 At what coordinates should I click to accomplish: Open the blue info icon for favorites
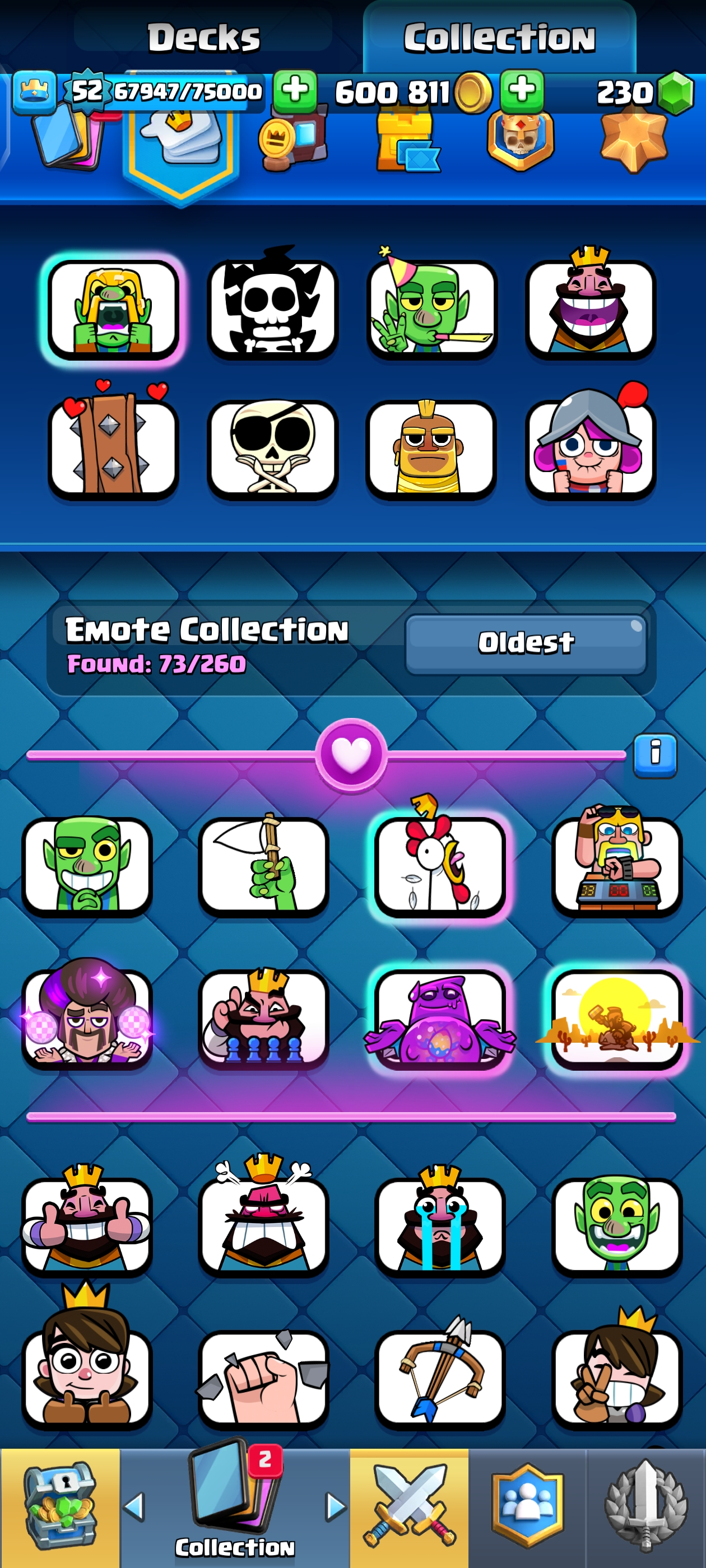(x=655, y=755)
